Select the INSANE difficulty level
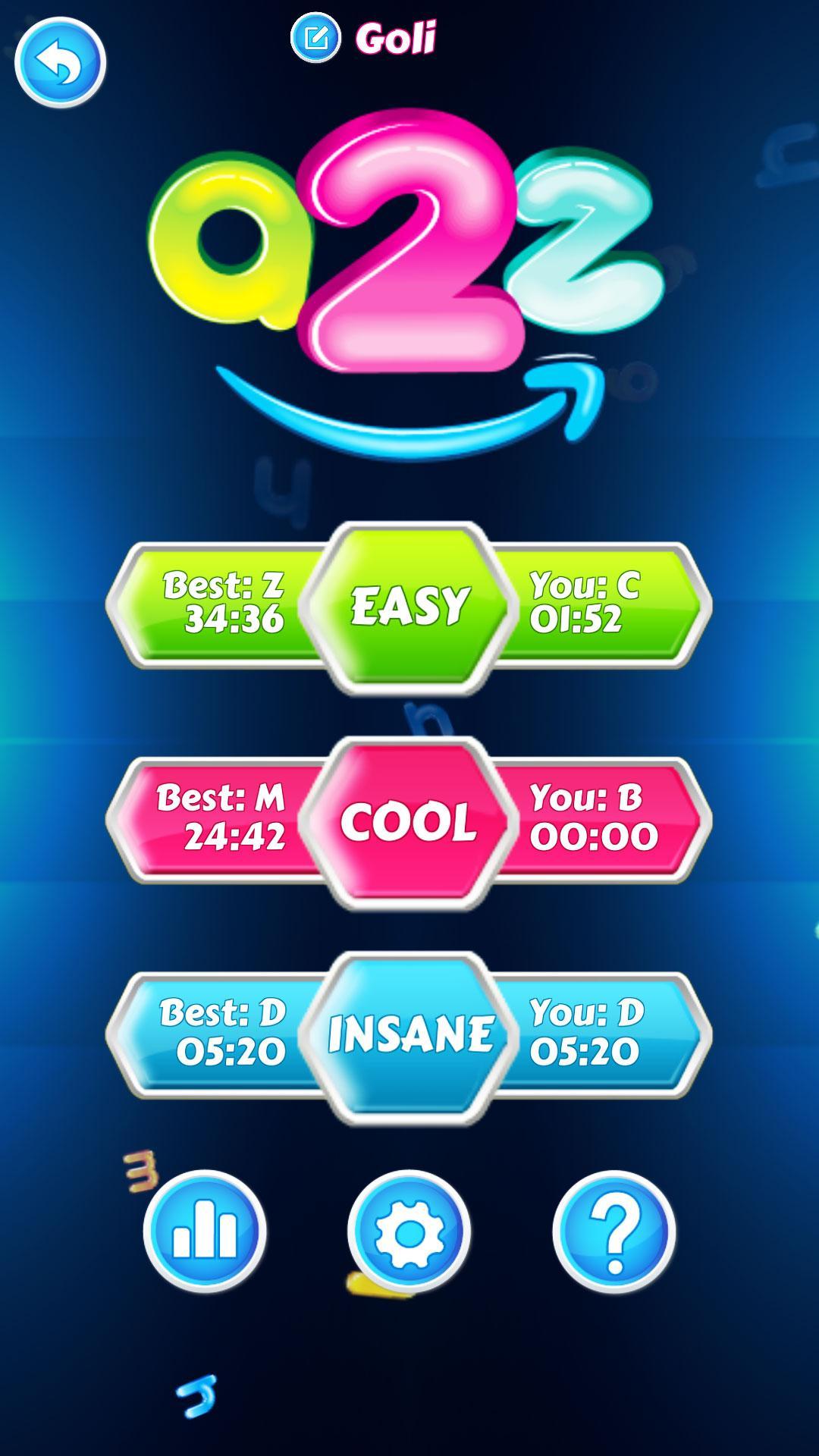 [x=409, y=1035]
